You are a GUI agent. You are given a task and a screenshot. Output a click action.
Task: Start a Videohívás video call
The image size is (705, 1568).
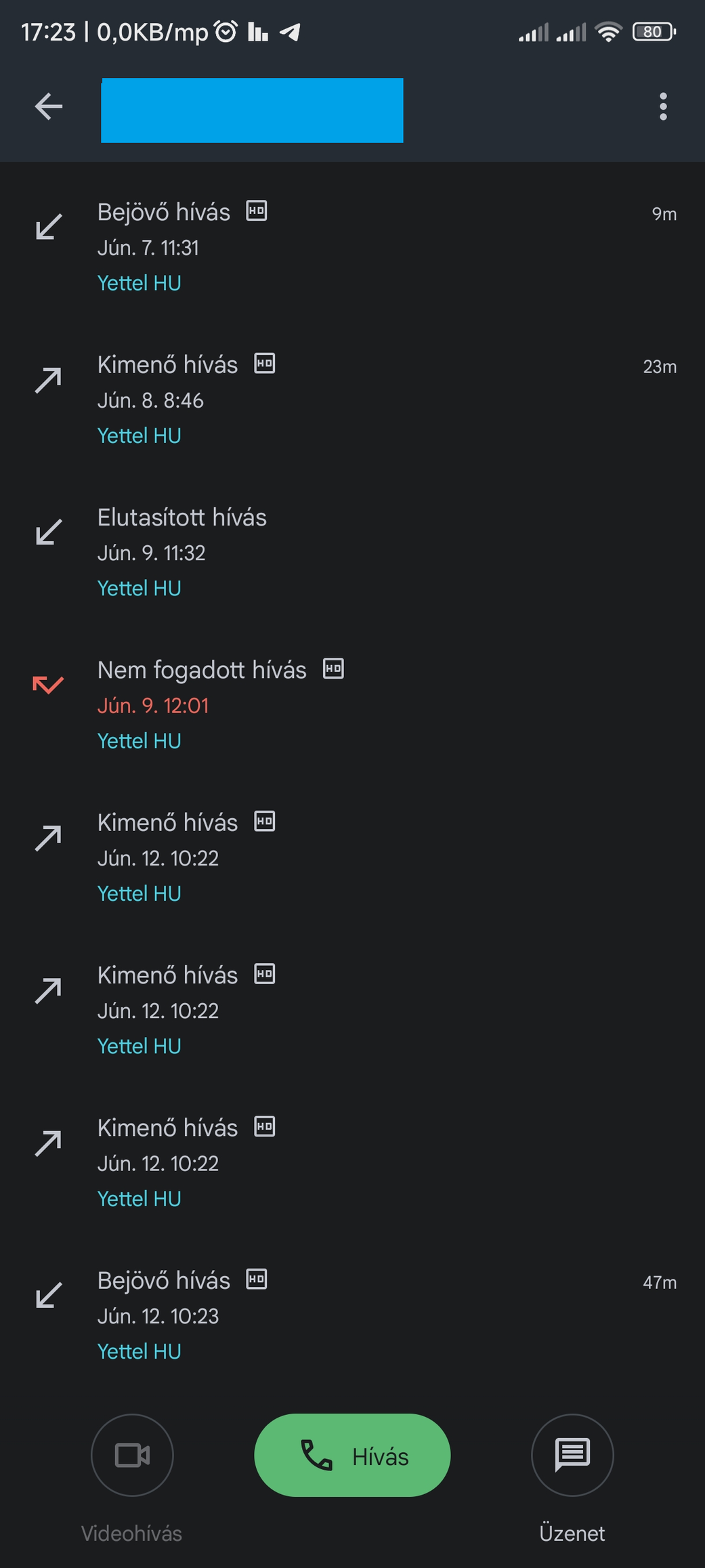pyautogui.click(x=132, y=1455)
